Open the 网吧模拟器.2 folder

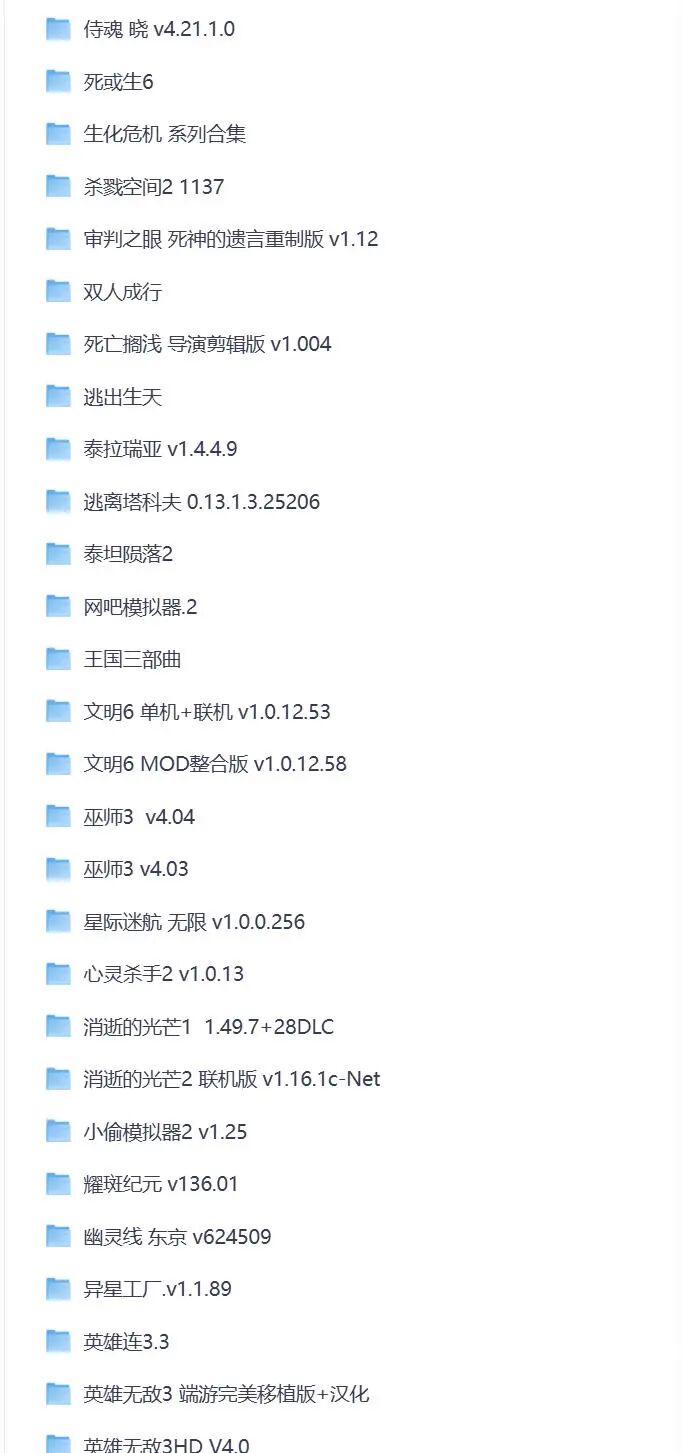tap(140, 607)
